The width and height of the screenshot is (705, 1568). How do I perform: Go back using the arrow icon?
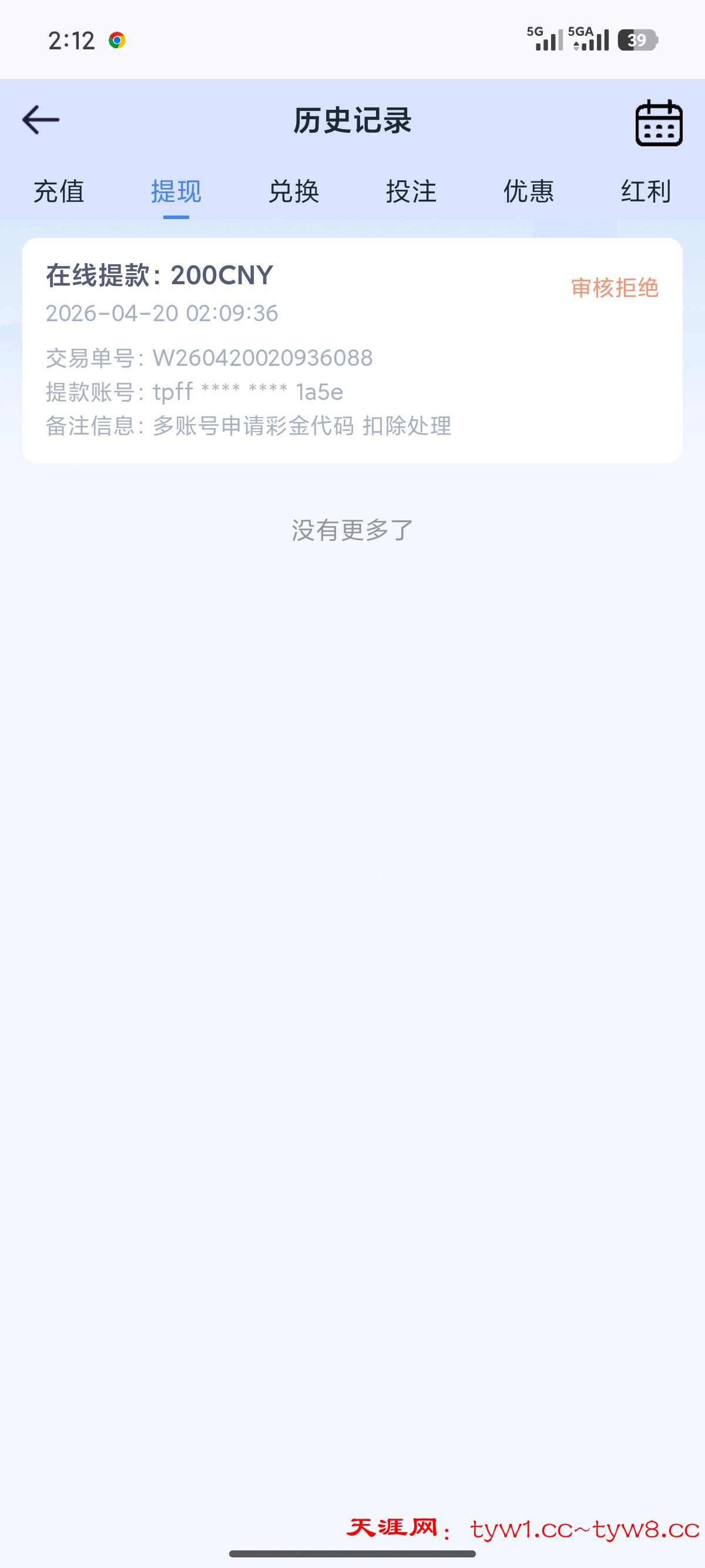41,120
